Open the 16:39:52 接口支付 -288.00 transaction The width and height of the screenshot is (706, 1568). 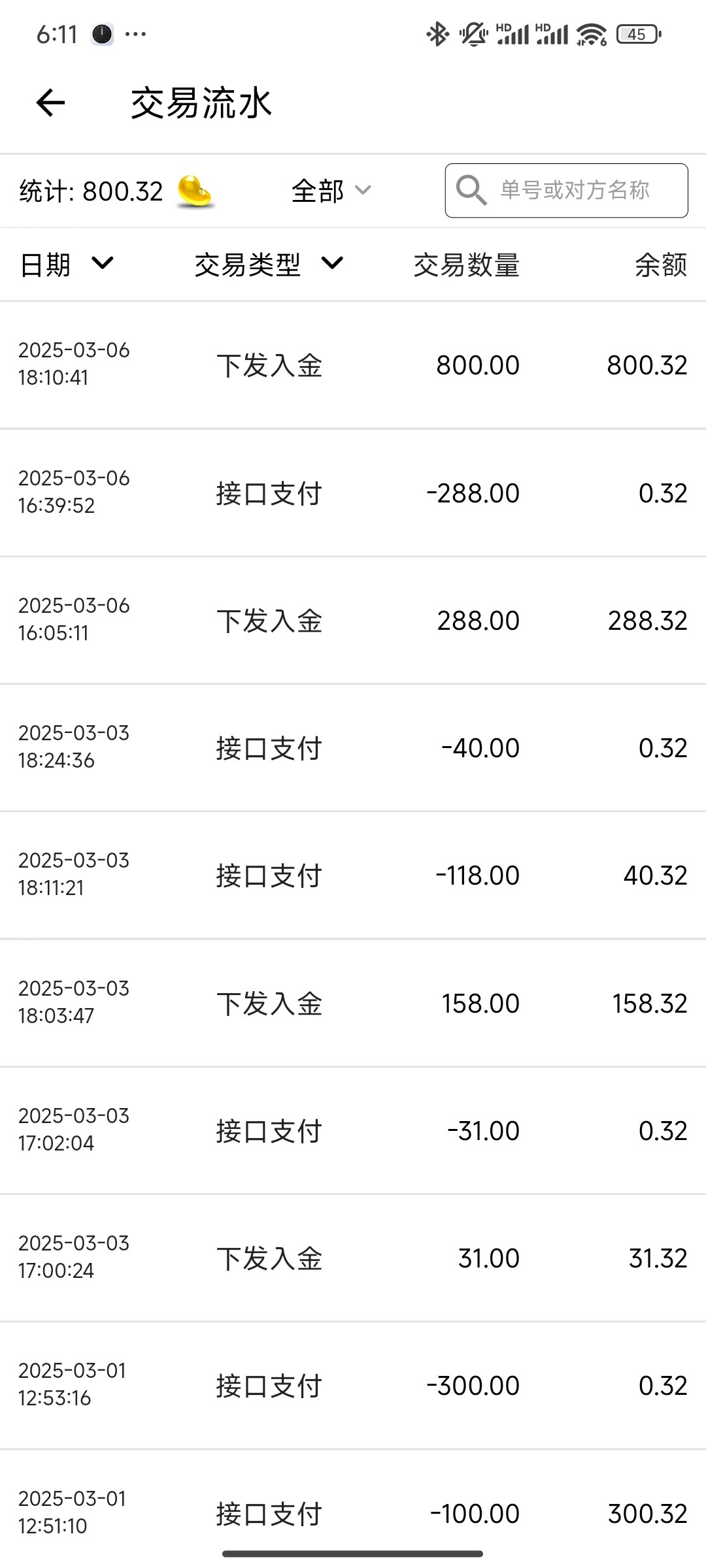[353, 493]
